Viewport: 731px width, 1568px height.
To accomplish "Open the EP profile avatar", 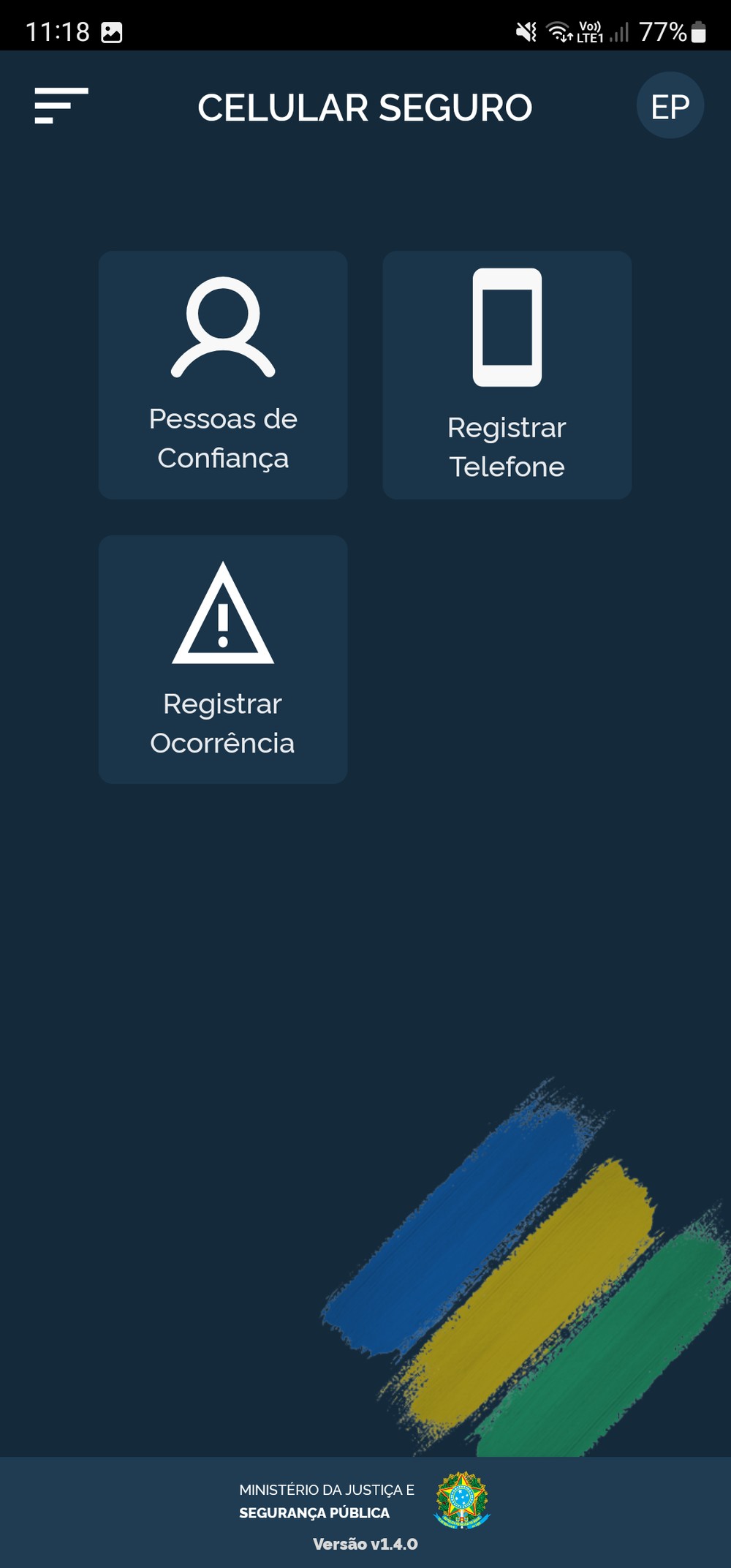I will click(670, 106).
